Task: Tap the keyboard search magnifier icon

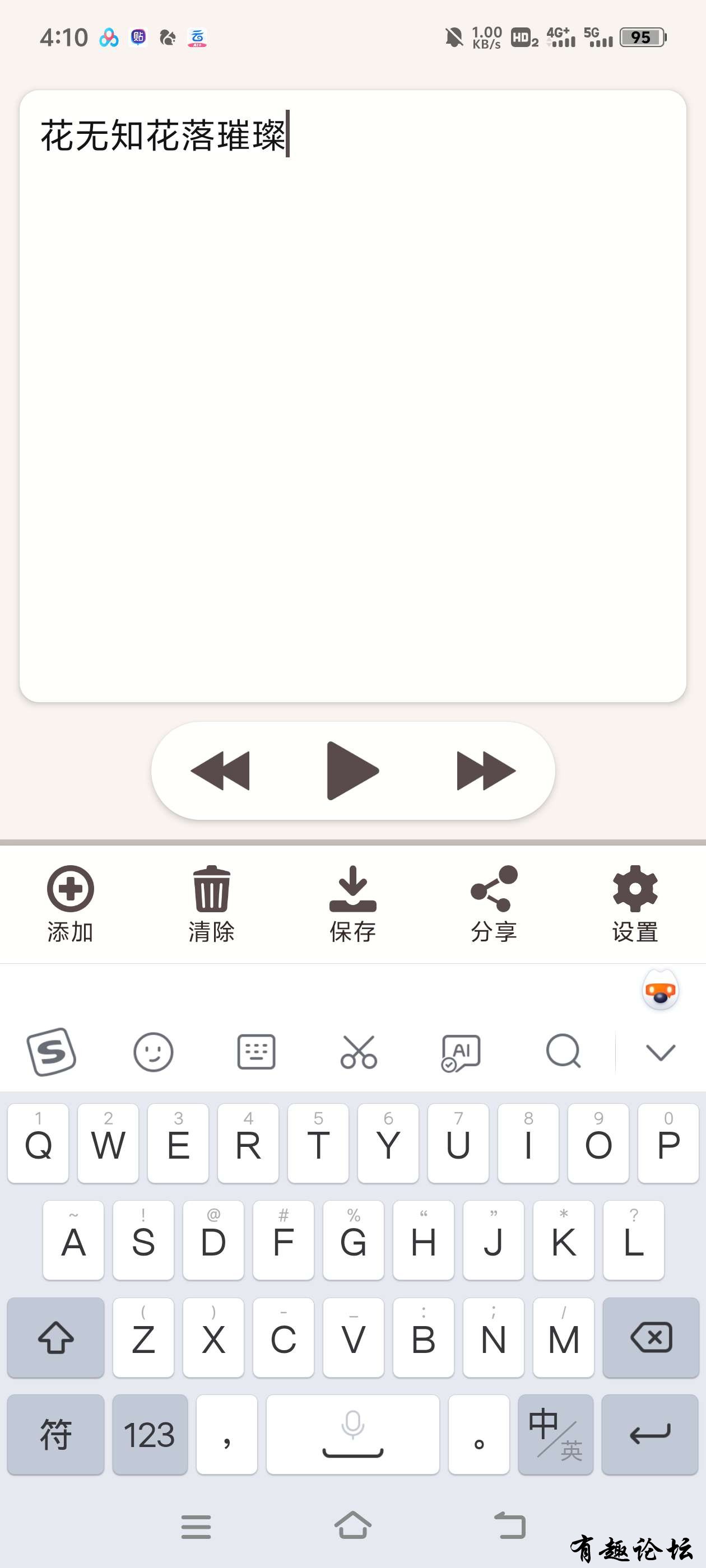Action: point(564,1052)
